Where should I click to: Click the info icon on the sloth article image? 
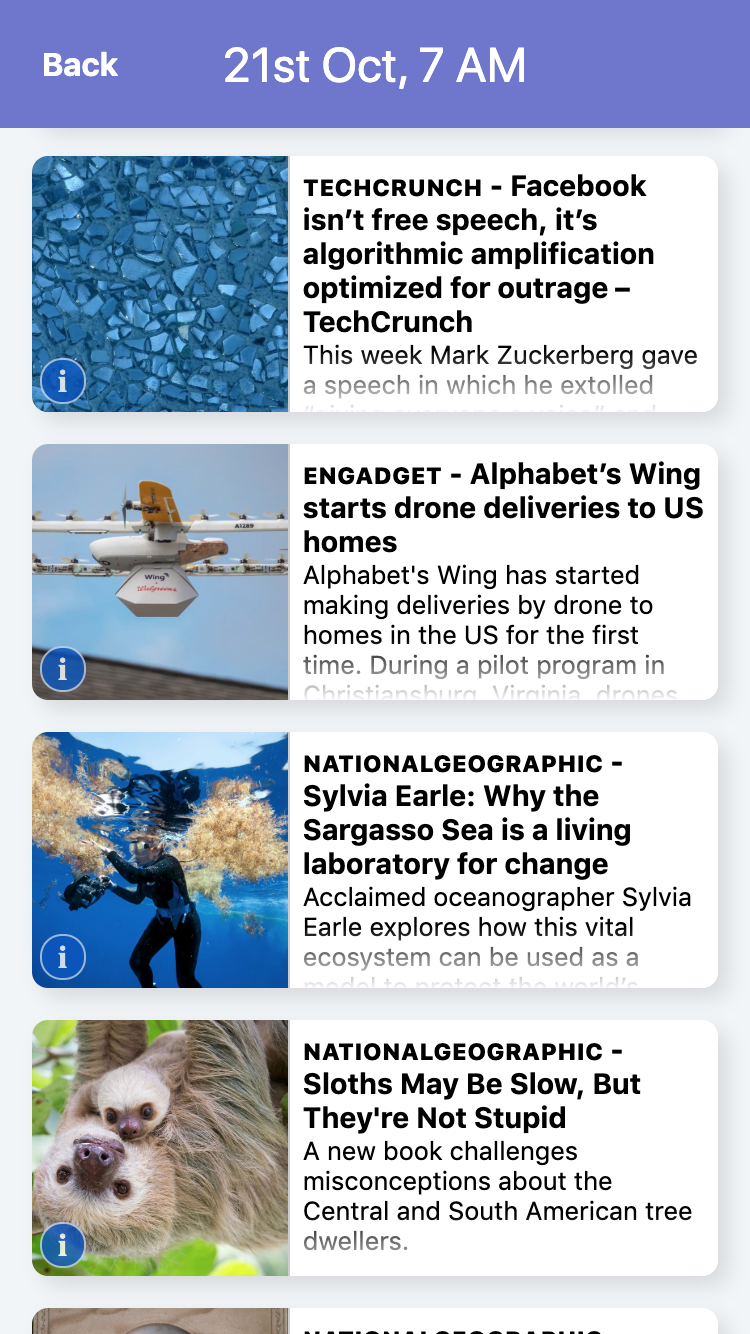coord(62,1246)
